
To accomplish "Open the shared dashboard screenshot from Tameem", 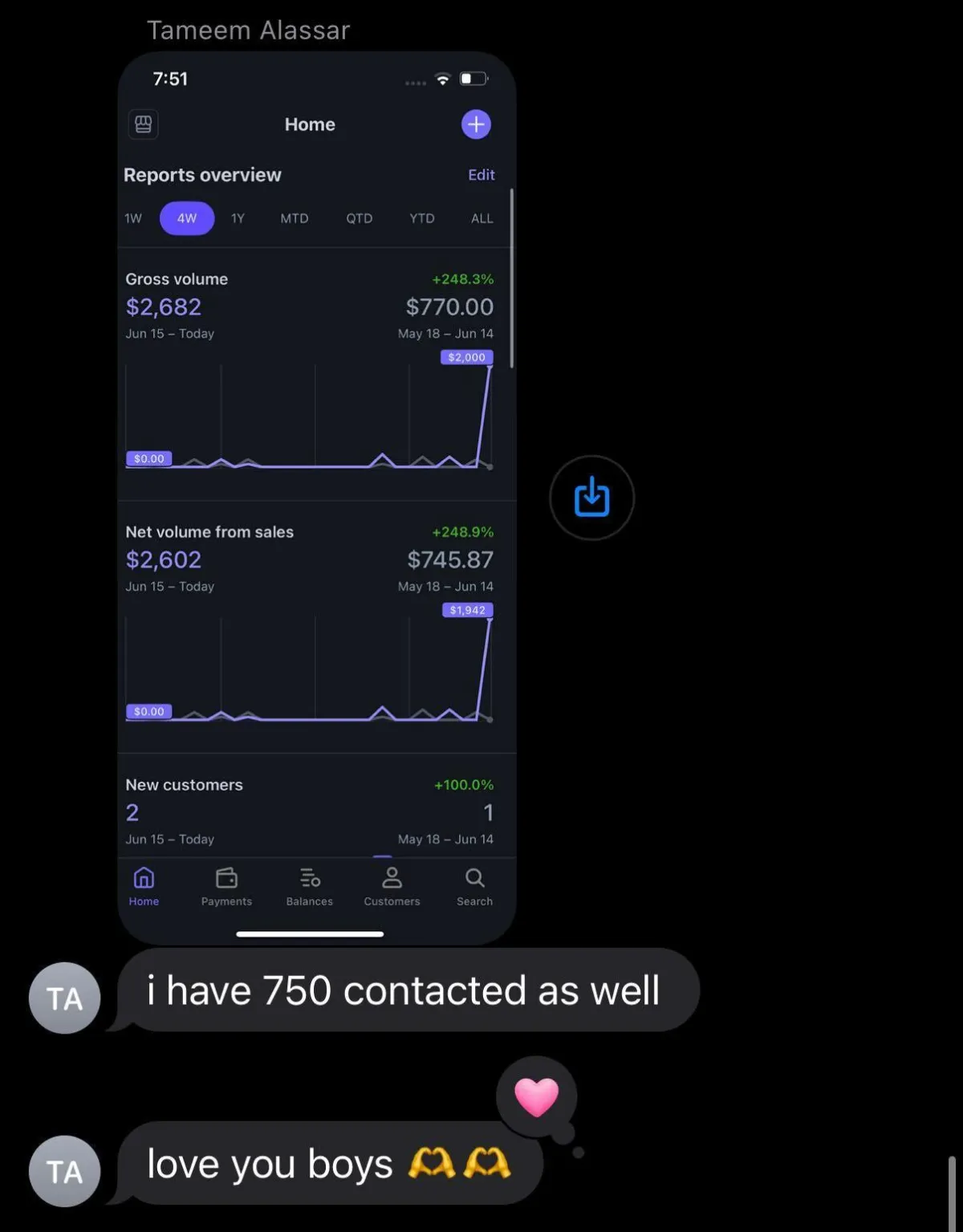I will click(316, 498).
